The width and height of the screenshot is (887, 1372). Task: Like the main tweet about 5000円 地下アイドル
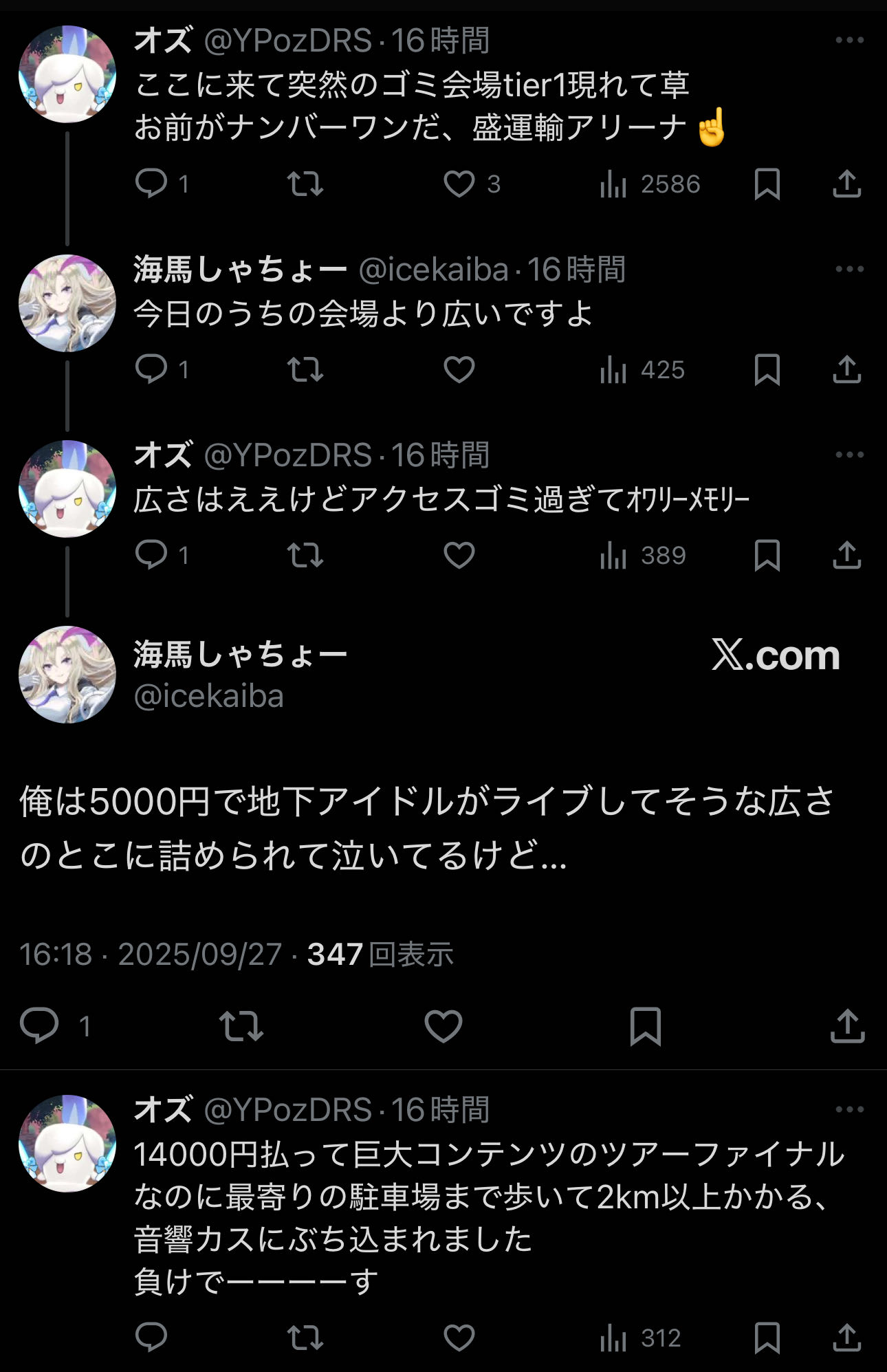[443, 1027]
